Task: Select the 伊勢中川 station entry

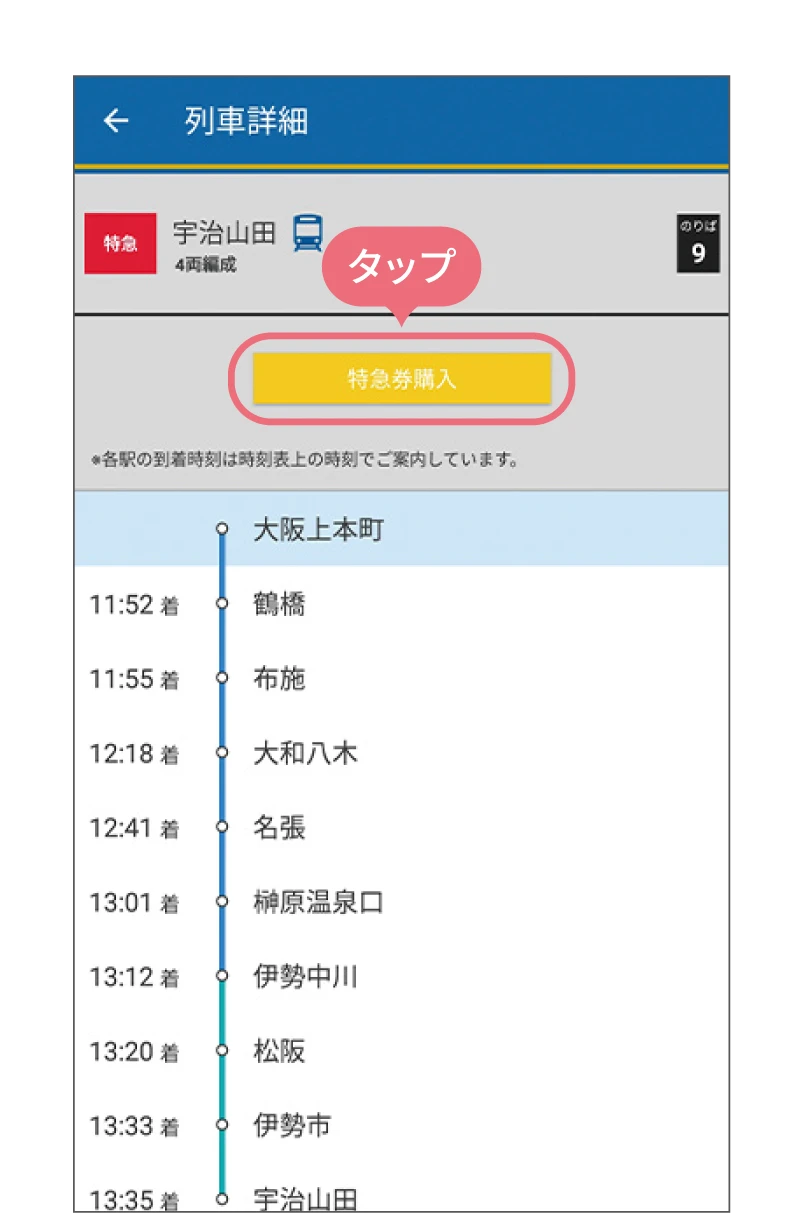Action: (x=305, y=977)
